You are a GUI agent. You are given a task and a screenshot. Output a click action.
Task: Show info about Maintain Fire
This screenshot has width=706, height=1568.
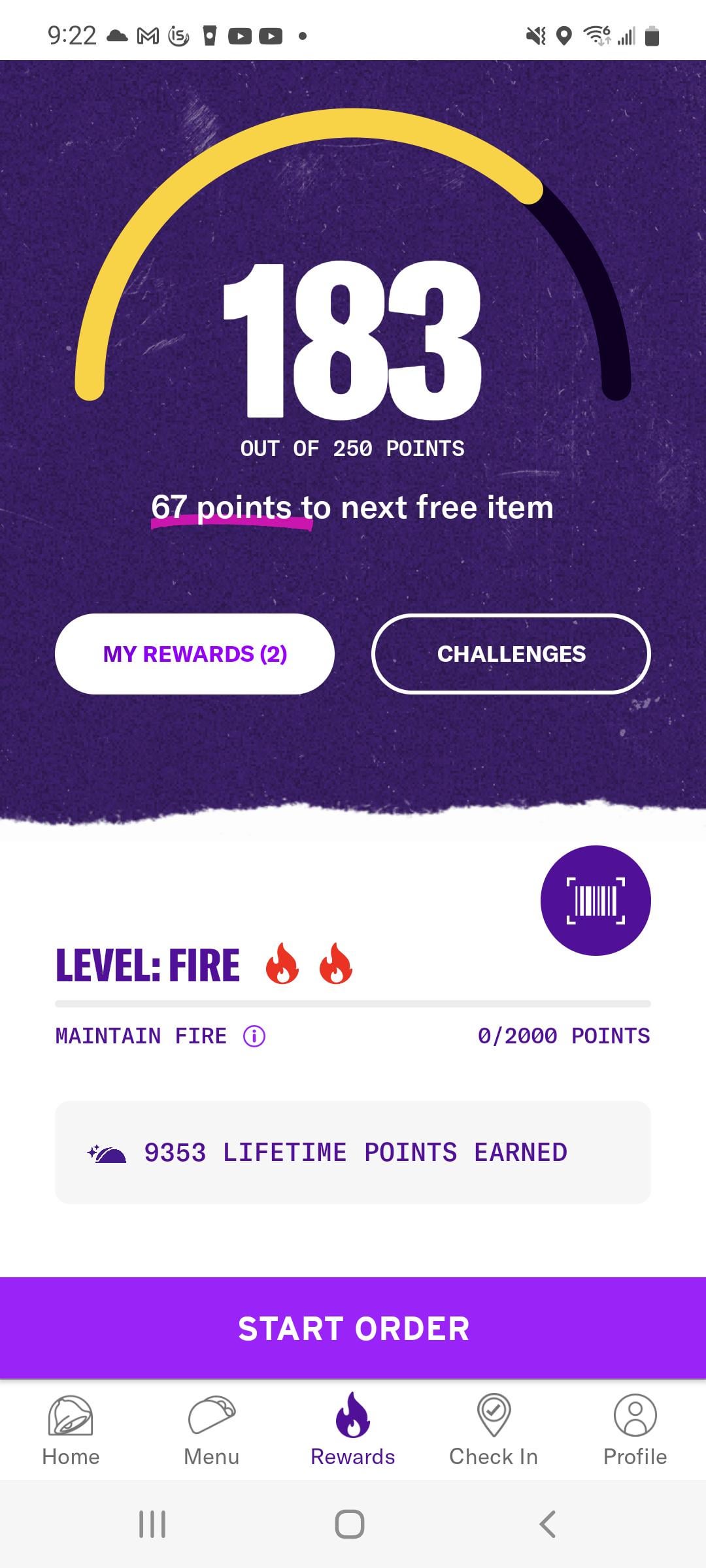click(254, 1036)
